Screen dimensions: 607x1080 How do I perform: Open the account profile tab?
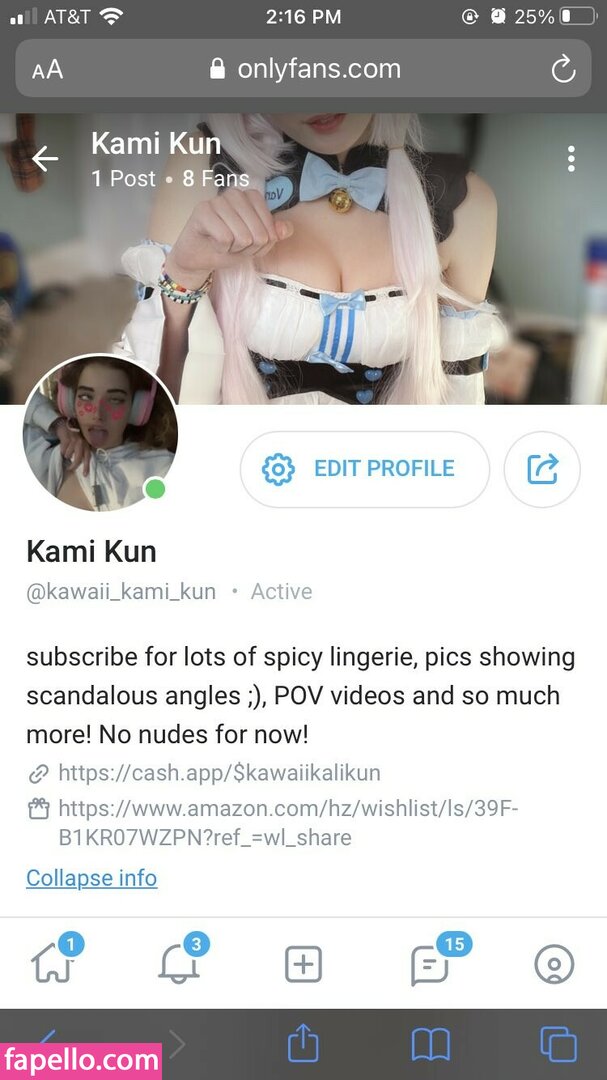[x=554, y=963]
